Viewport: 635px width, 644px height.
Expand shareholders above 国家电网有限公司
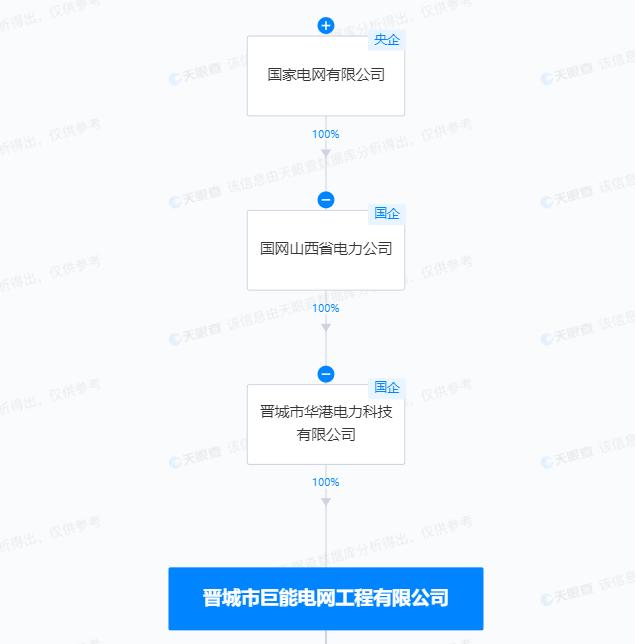point(326,26)
